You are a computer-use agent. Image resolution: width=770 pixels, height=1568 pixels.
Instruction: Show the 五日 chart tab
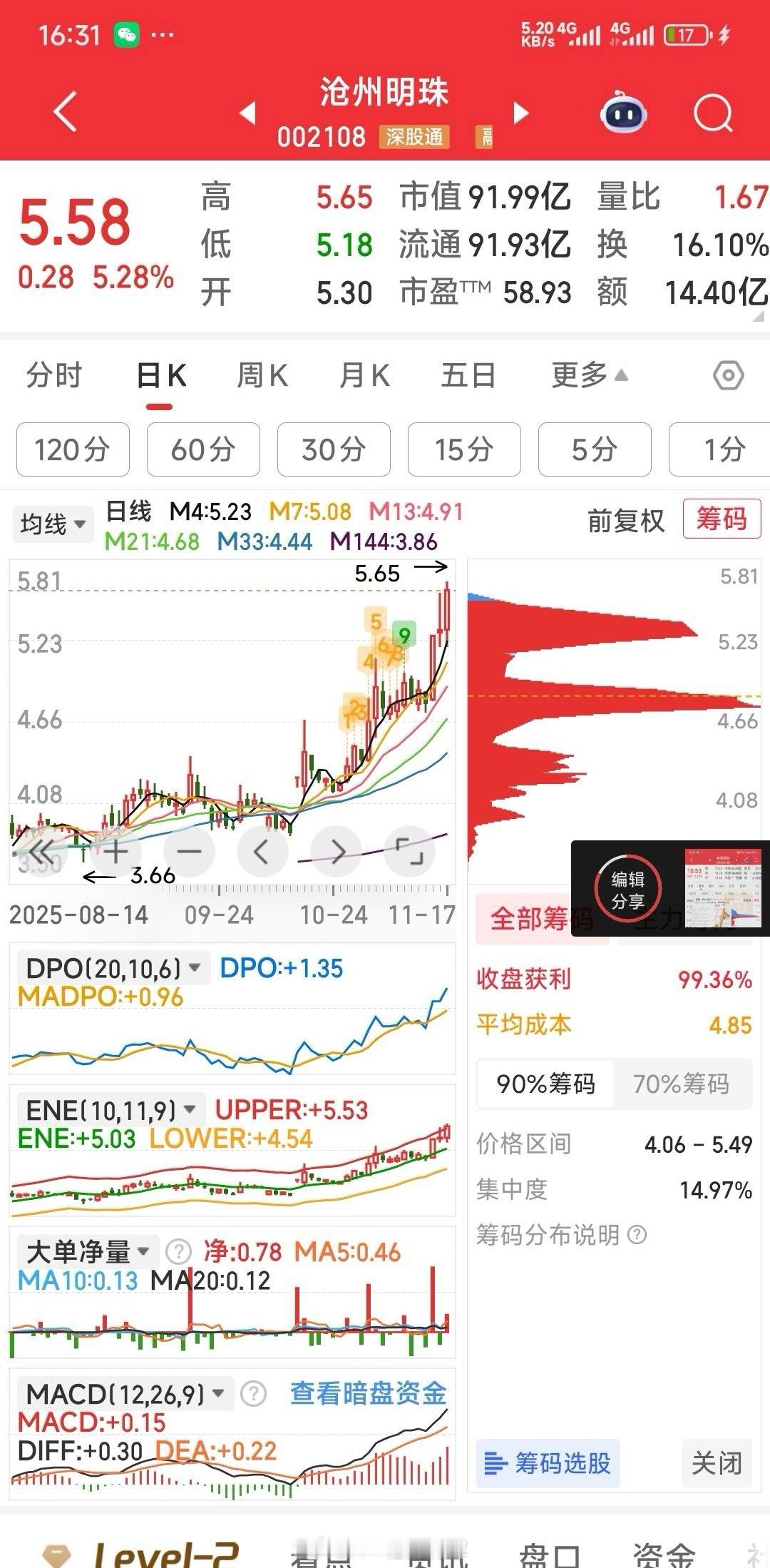pyautogui.click(x=468, y=375)
